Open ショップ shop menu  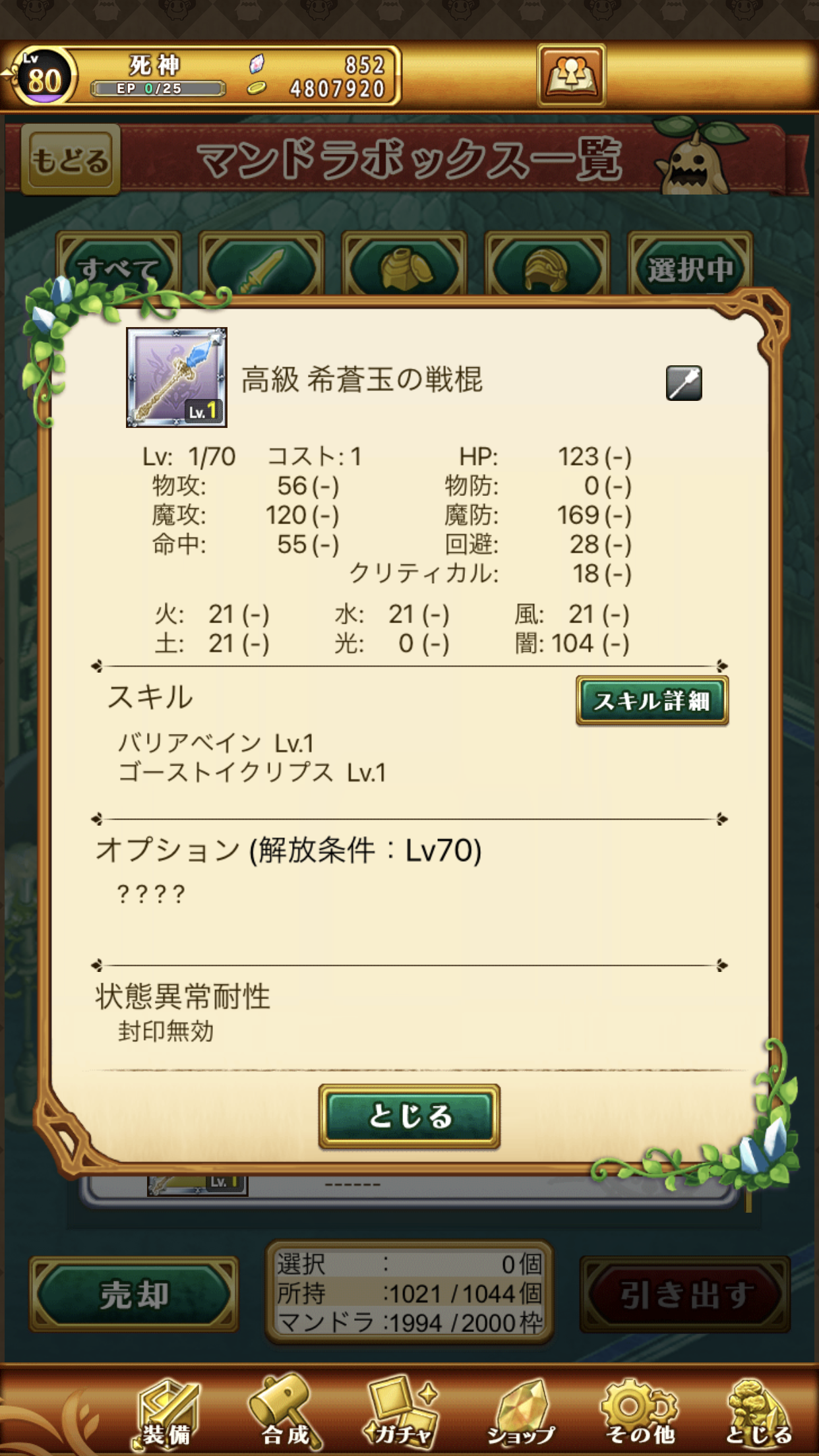coord(521,1414)
